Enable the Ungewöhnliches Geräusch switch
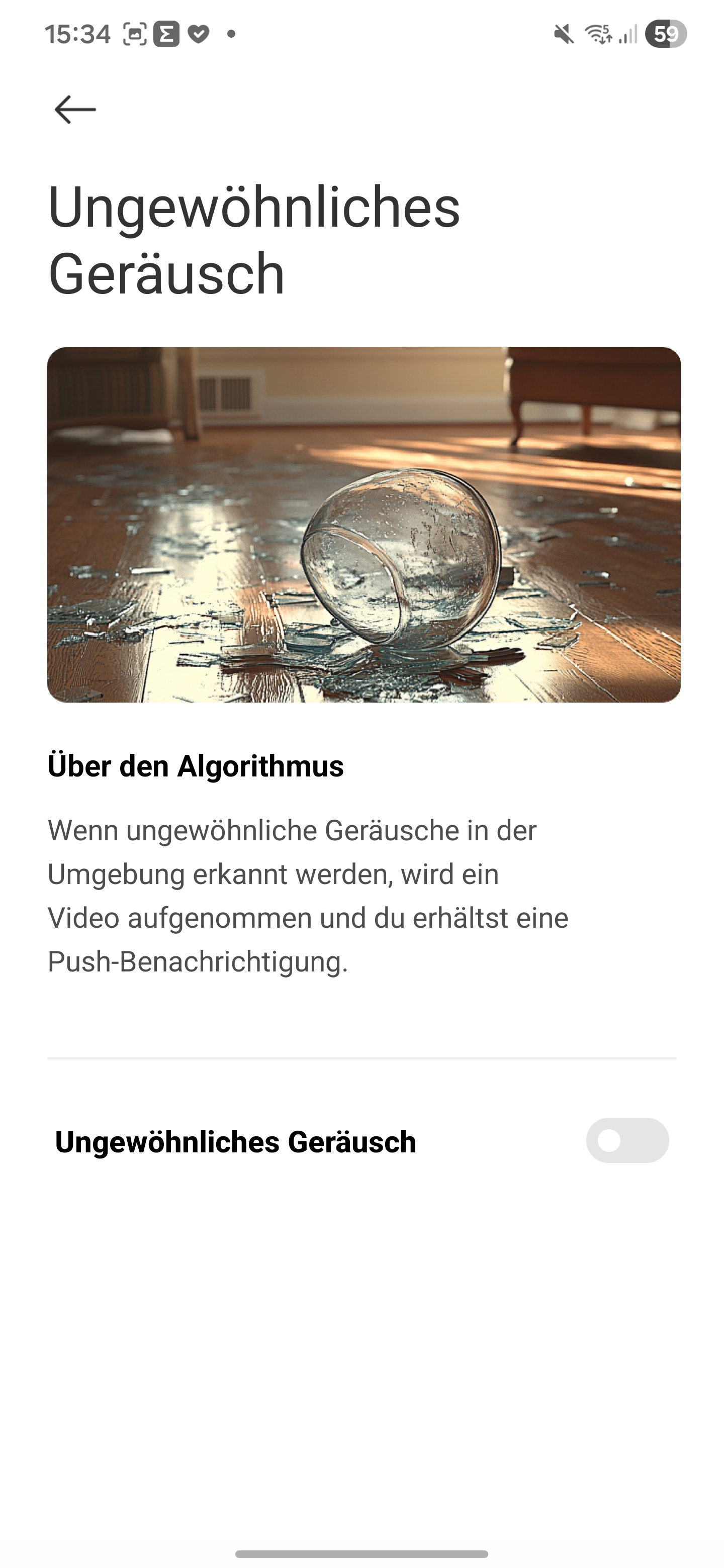Image resolution: width=724 pixels, height=1568 pixels. click(x=626, y=1140)
